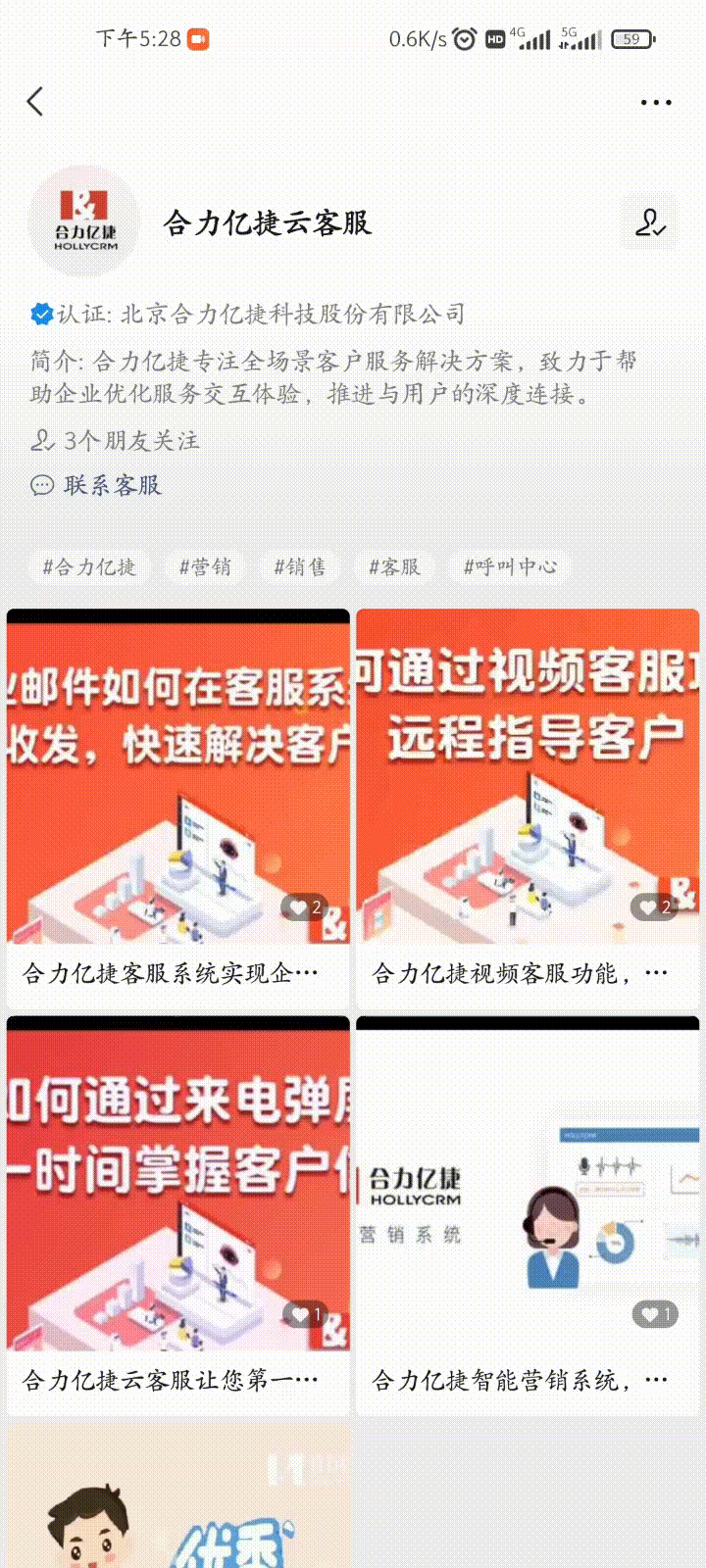Open video 合力亿捷客服系统实现企…
The height and width of the screenshot is (1568, 706).
[x=177, y=784]
